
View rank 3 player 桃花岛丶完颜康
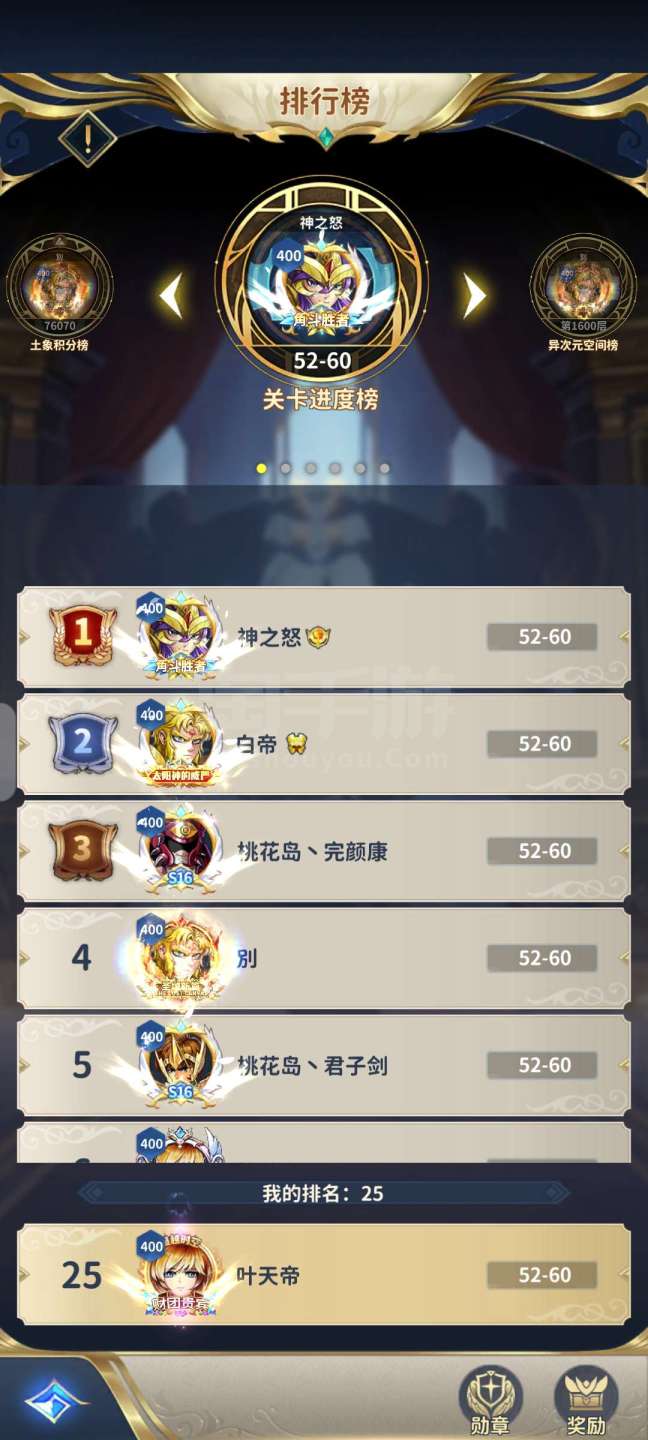point(324,851)
